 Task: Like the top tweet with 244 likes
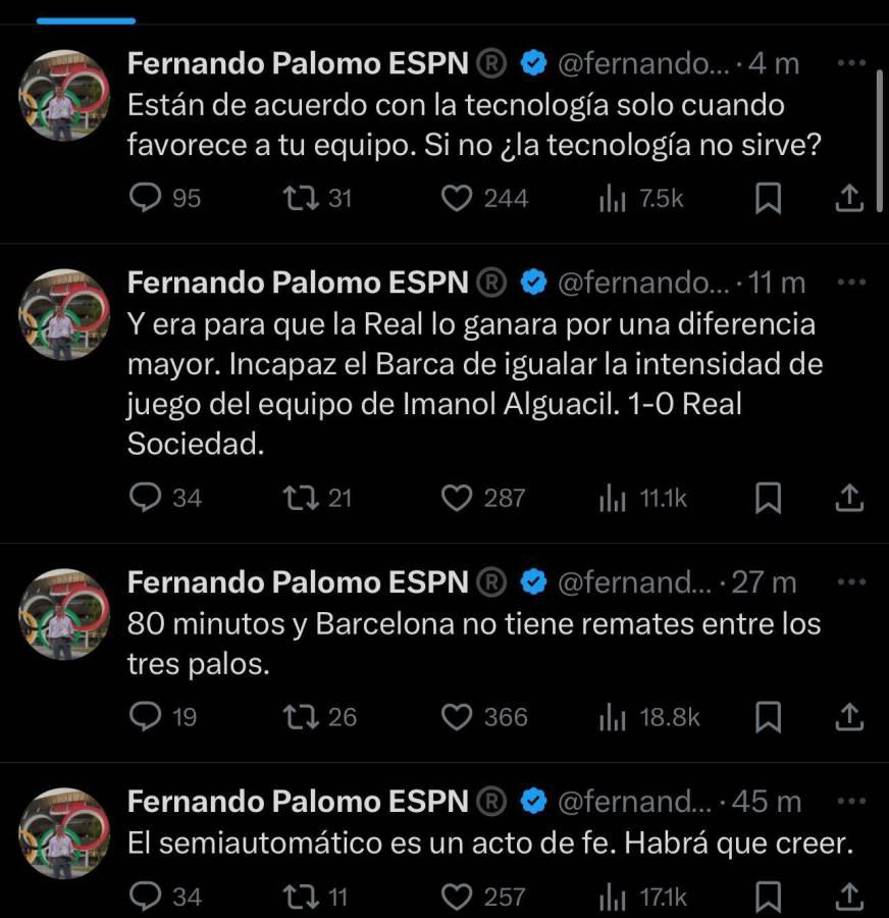click(458, 198)
